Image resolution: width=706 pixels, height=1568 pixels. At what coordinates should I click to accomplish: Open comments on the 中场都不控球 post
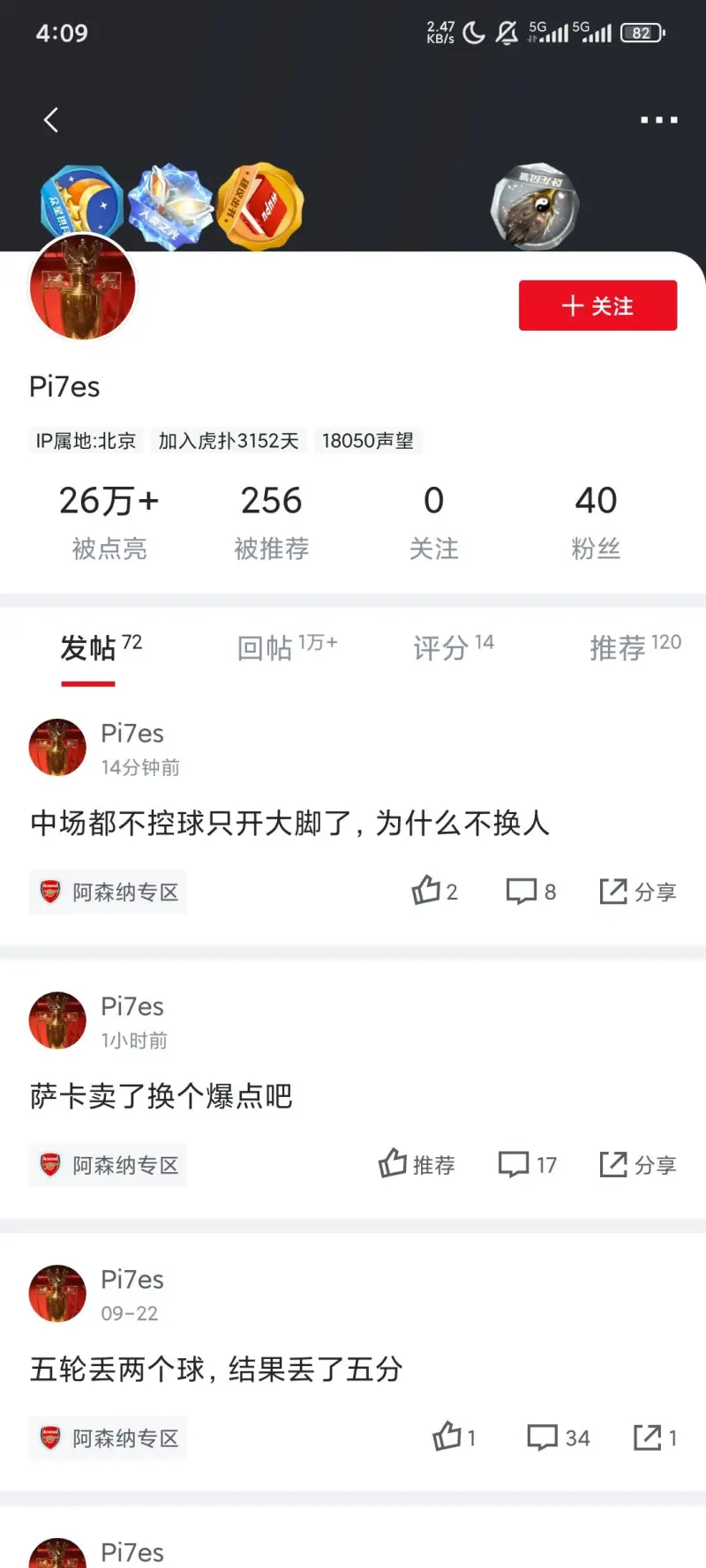530,892
